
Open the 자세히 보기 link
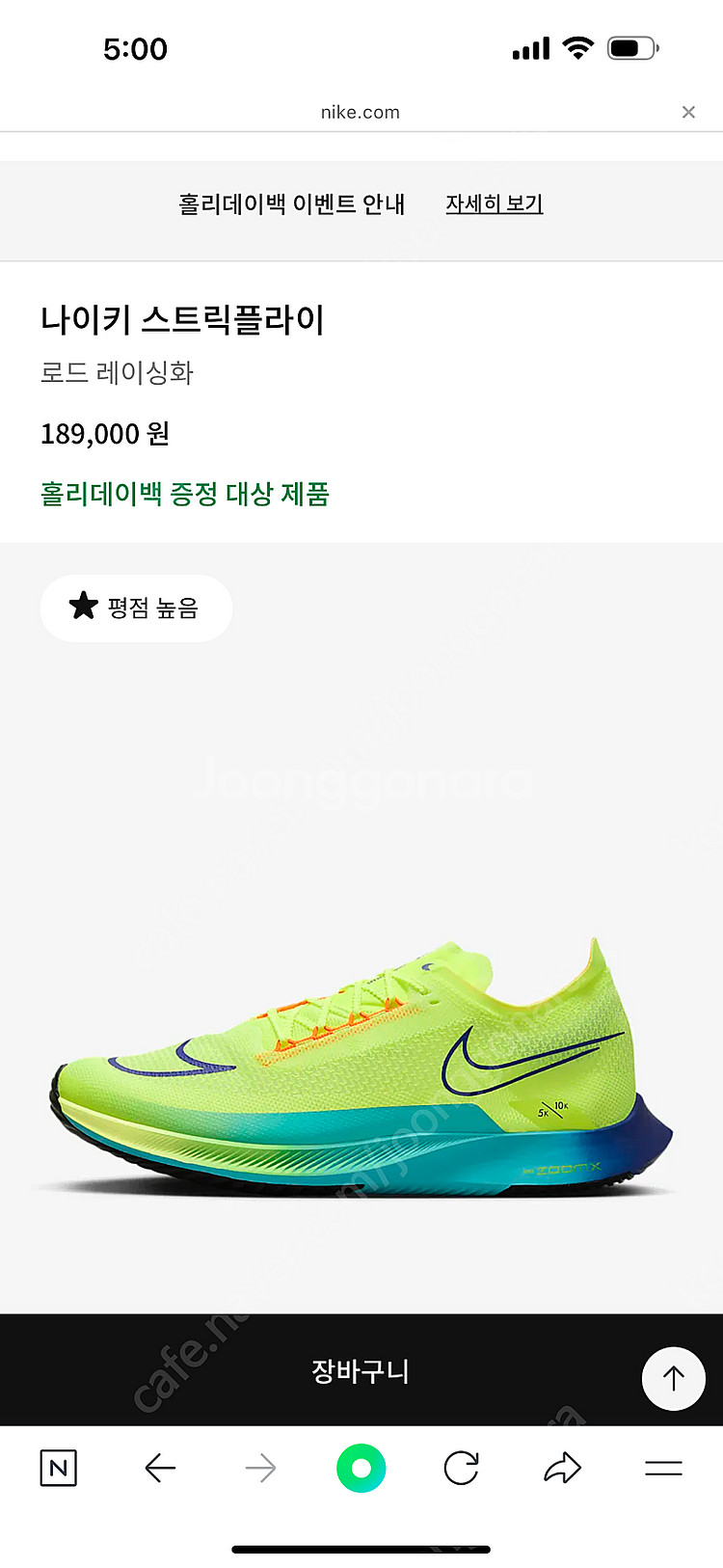(494, 203)
